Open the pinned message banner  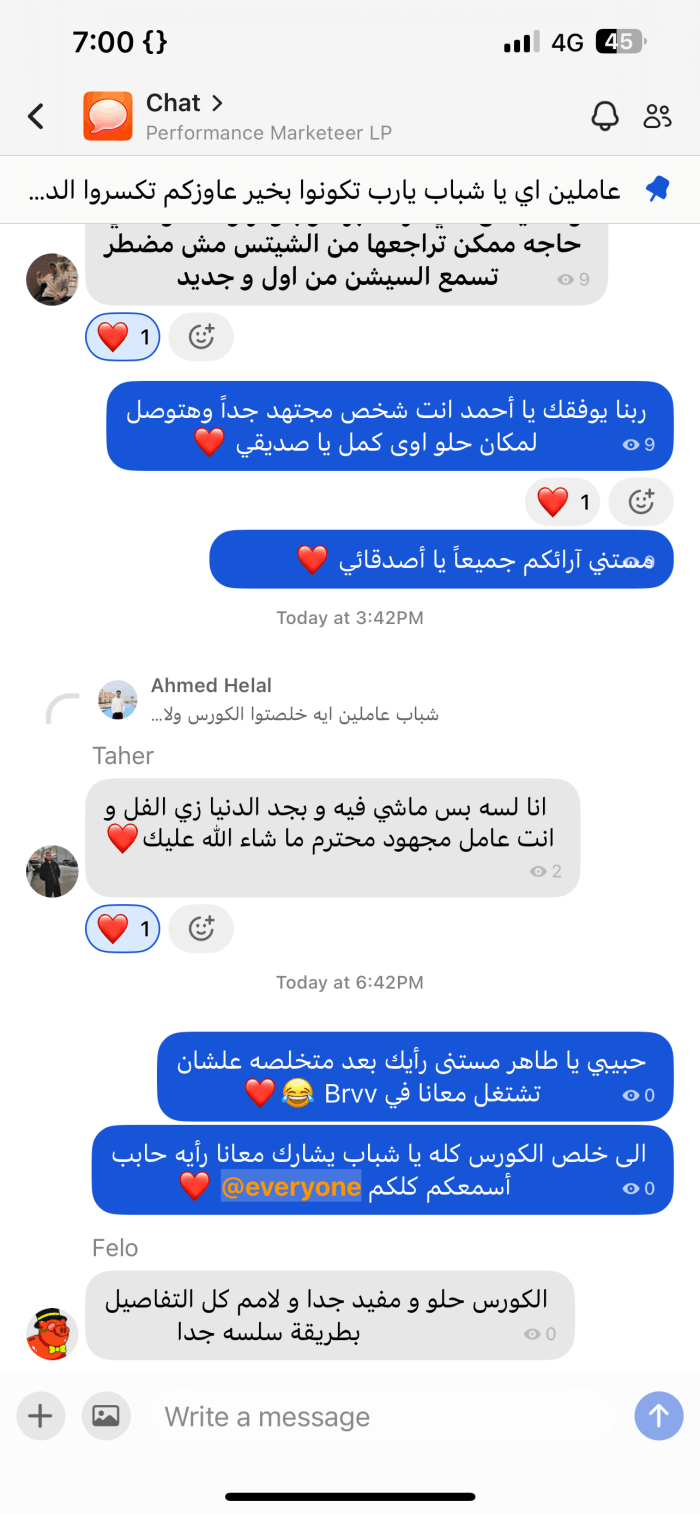tap(350, 190)
